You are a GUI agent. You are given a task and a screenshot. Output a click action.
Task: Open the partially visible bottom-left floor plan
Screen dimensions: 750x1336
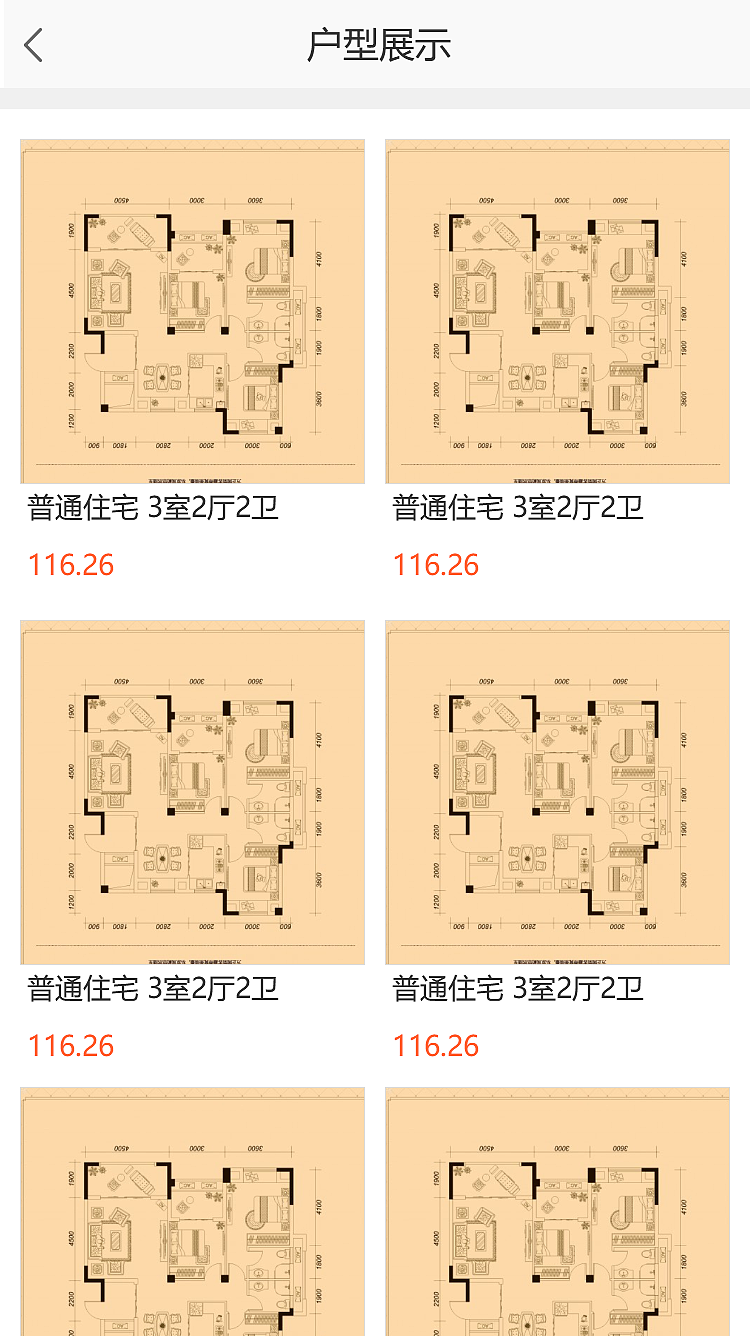click(x=192, y=1210)
